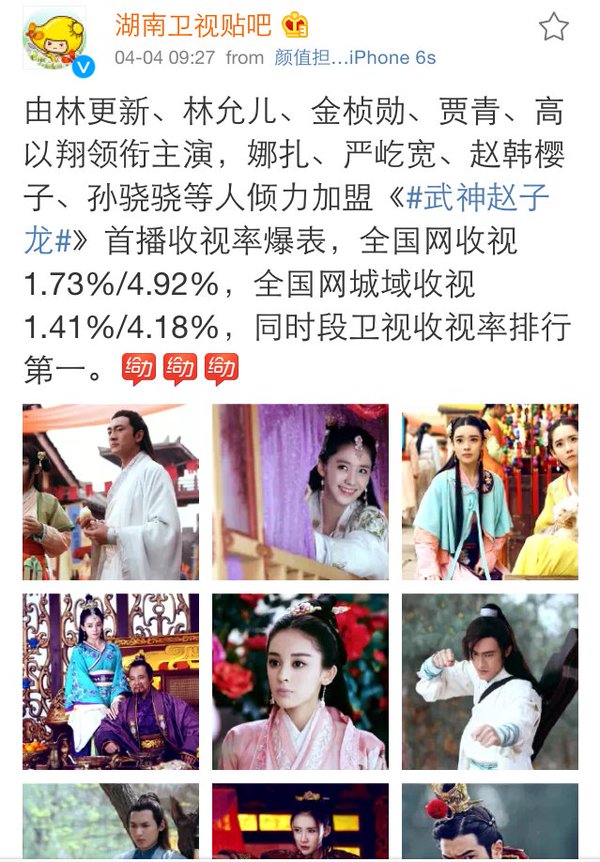Open the 湖南卫视贴吧 profile avatar
The height and width of the screenshot is (862, 600).
[x=53, y=40]
